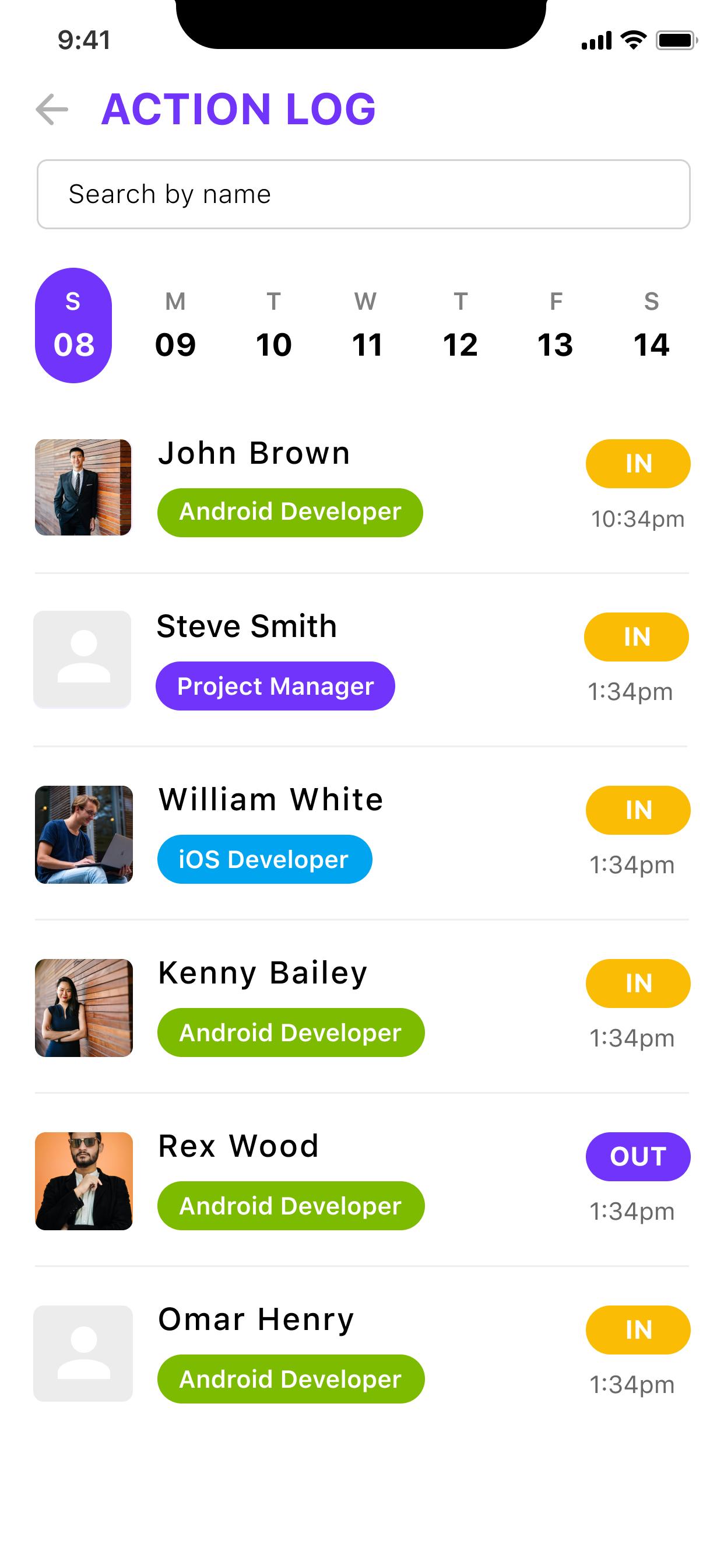Switch to Thursday 12
Screen dimensions: 724x1568
point(461,325)
